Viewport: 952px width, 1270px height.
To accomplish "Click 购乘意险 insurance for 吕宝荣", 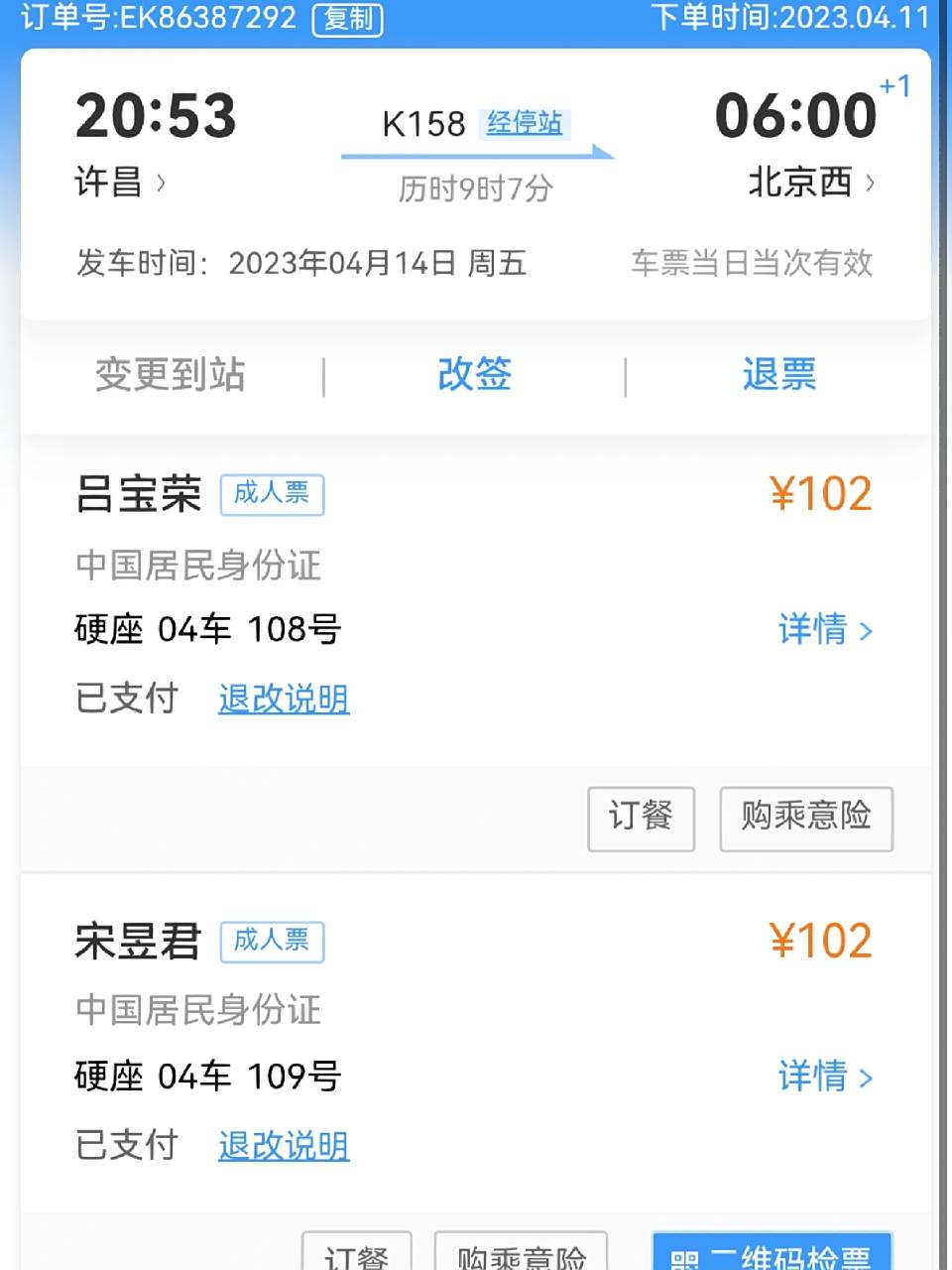I will [806, 819].
